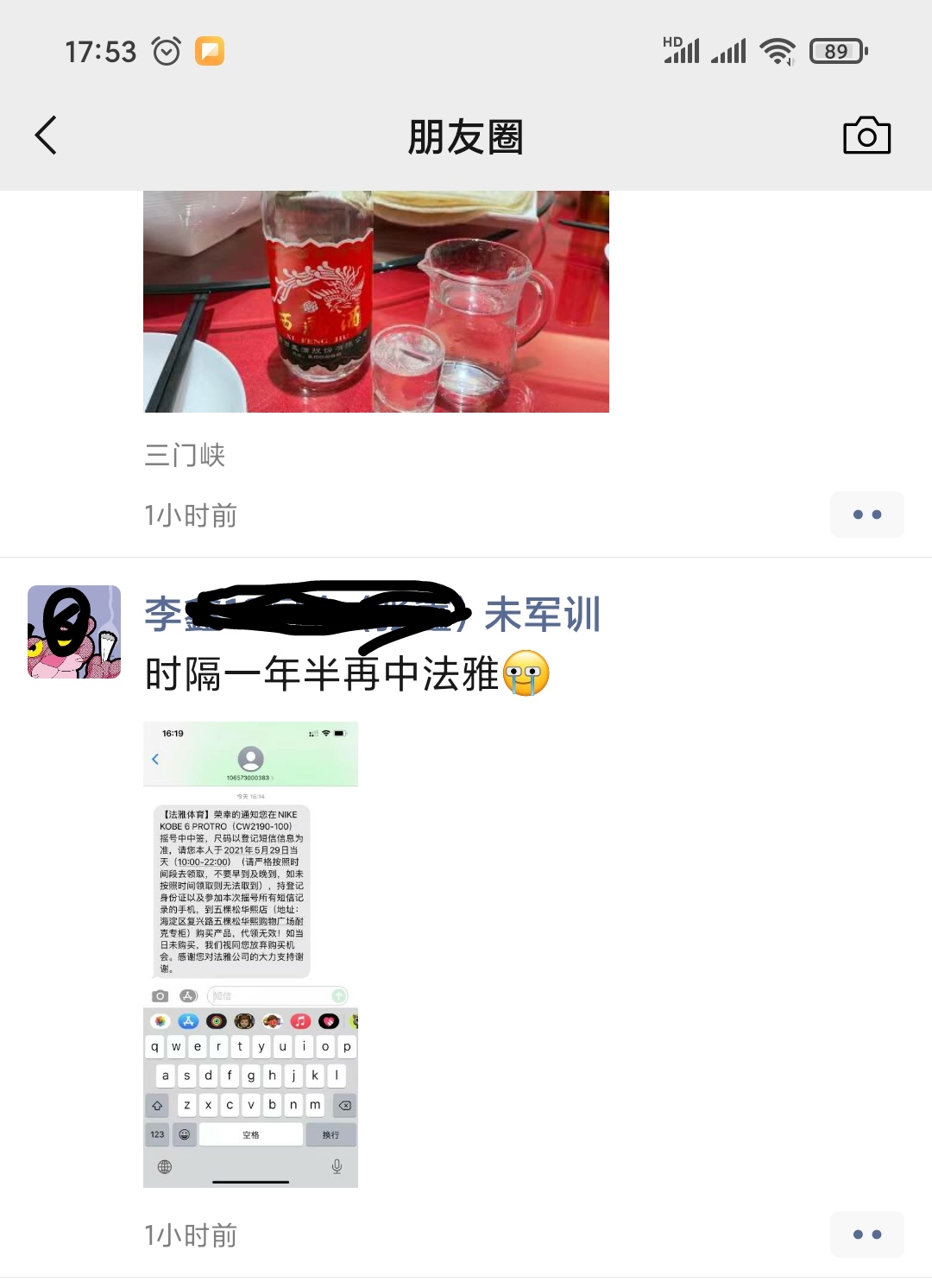Toggle the shift key on the keyboard
Viewport: 932px width, 1288px height.
point(158,1104)
